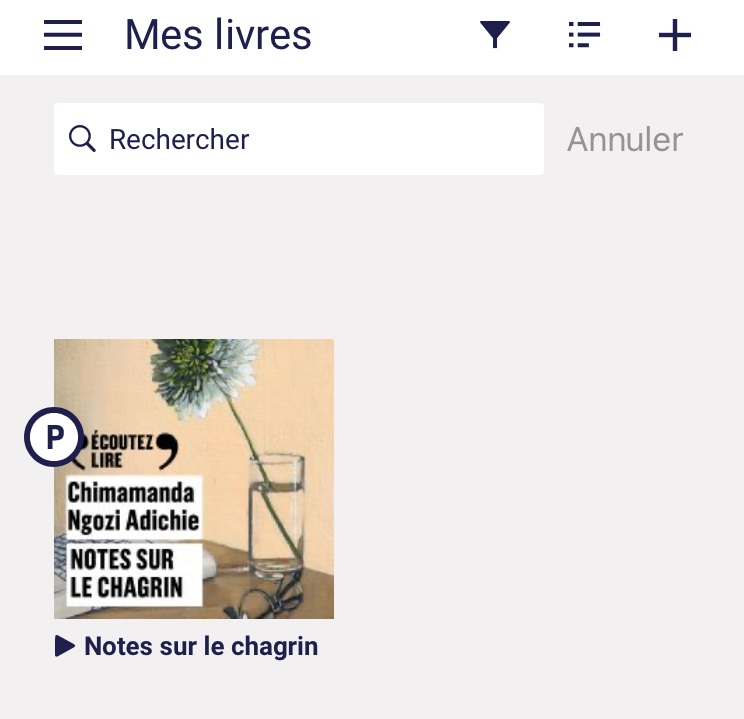744x719 pixels.
Task: Open the hamburger navigation menu
Action: point(63,36)
